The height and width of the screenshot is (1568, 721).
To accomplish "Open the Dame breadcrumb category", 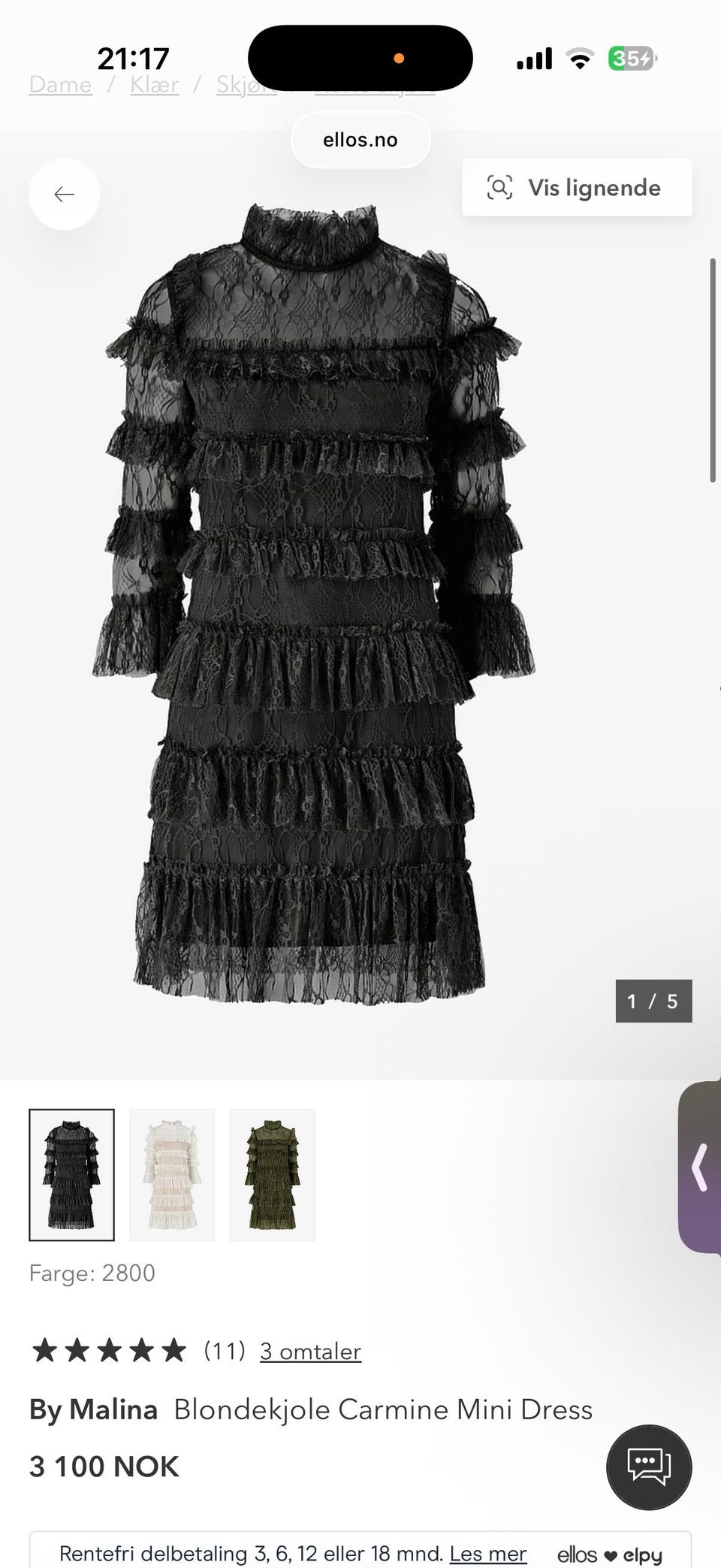I will (x=60, y=85).
